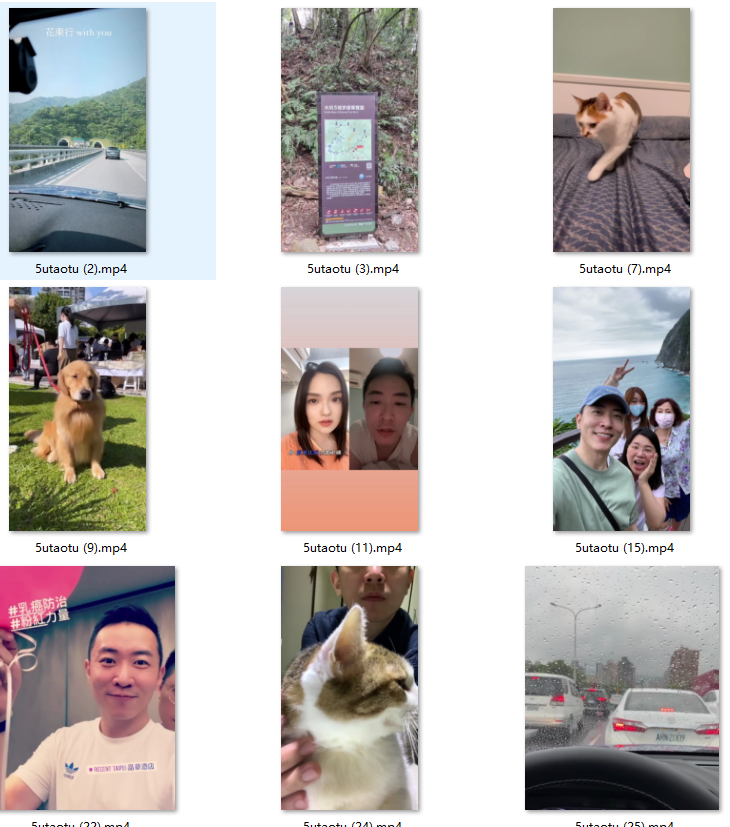Select the video 5utaotu (2).mp4
The image size is (730, 827).
(78, 130)
